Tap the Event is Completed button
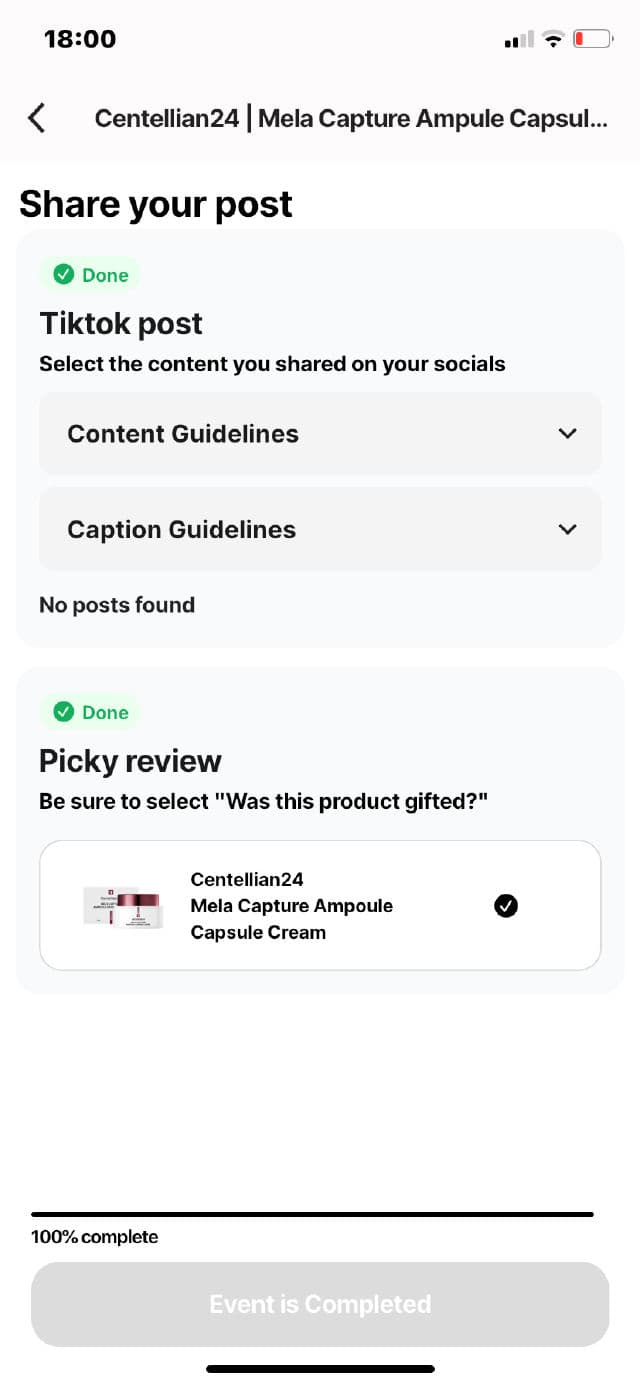This screenshot has width=640, height=1385. click(x=320, y=1304)
